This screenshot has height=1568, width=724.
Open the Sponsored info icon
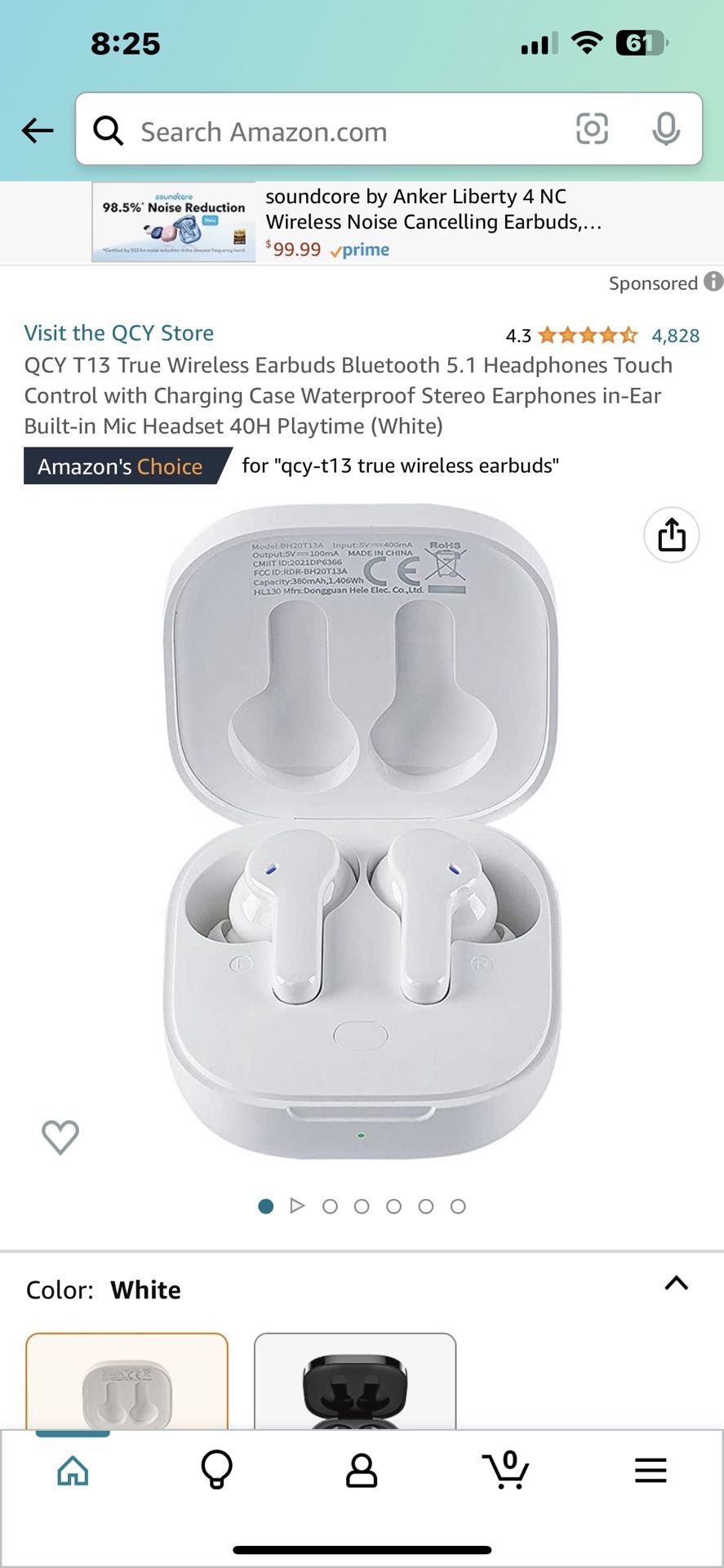click(x=713, y=282)
